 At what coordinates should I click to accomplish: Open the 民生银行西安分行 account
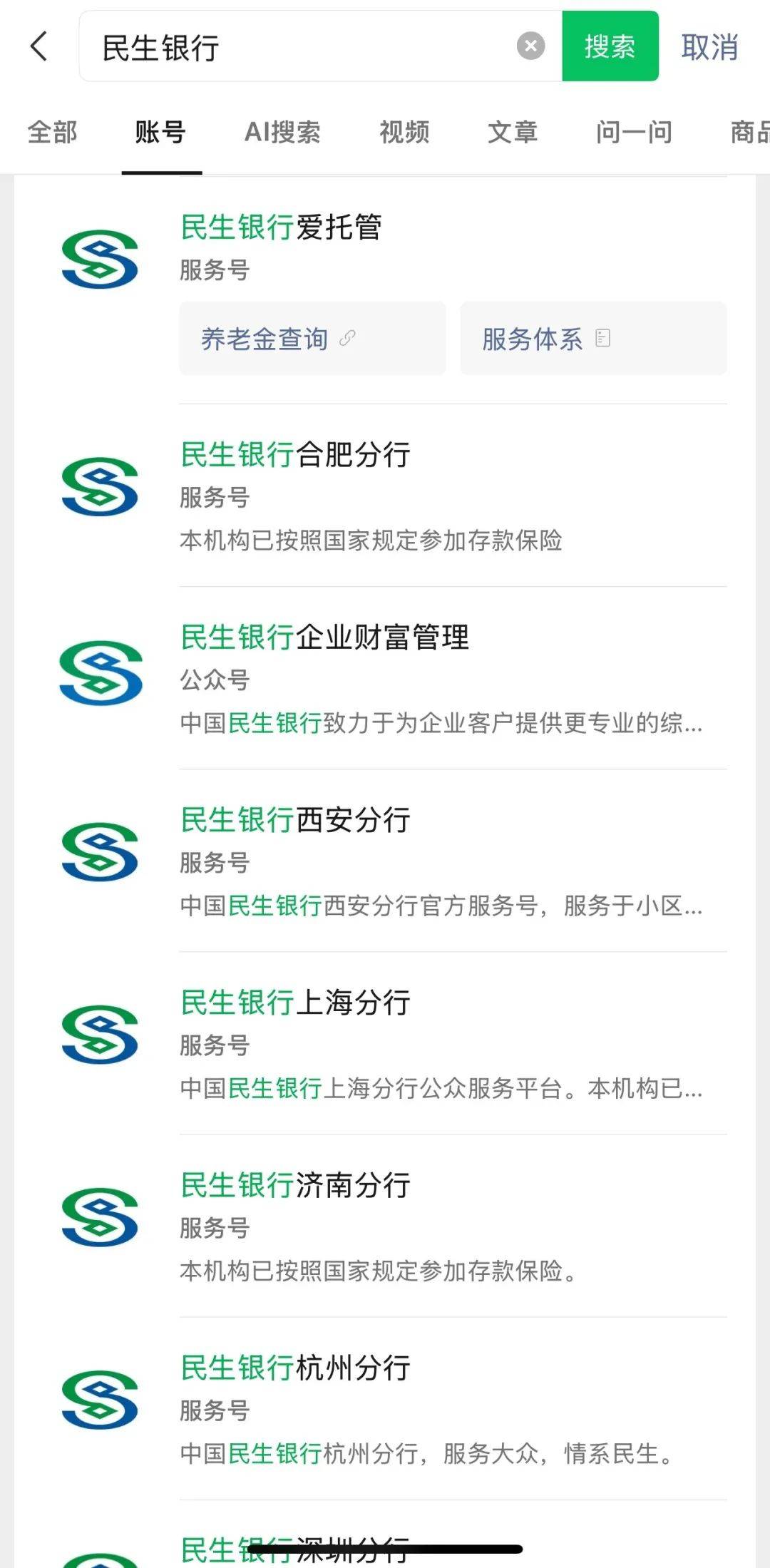coord(385,861)
